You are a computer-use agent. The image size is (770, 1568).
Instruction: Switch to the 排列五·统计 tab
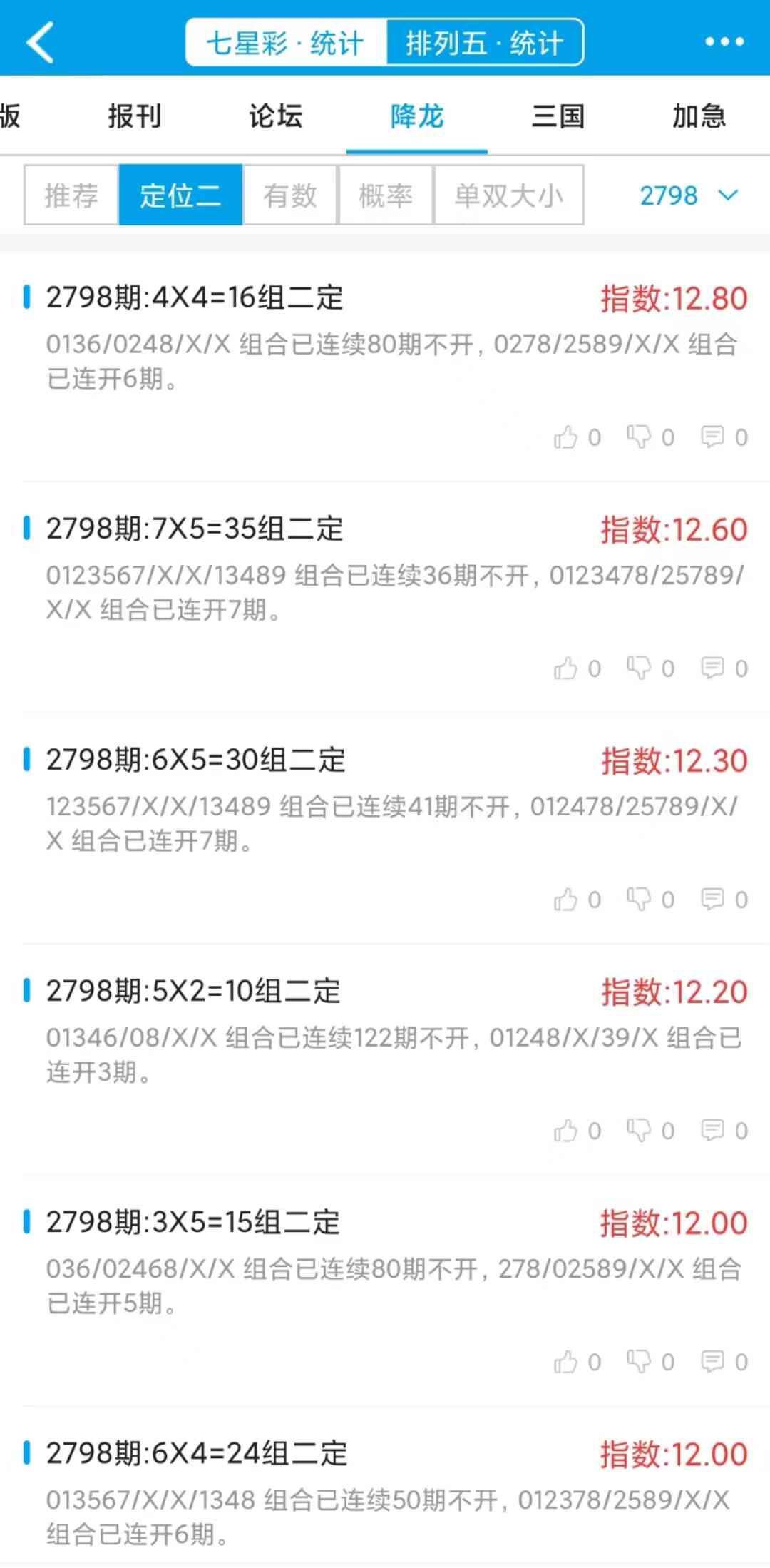486,41
